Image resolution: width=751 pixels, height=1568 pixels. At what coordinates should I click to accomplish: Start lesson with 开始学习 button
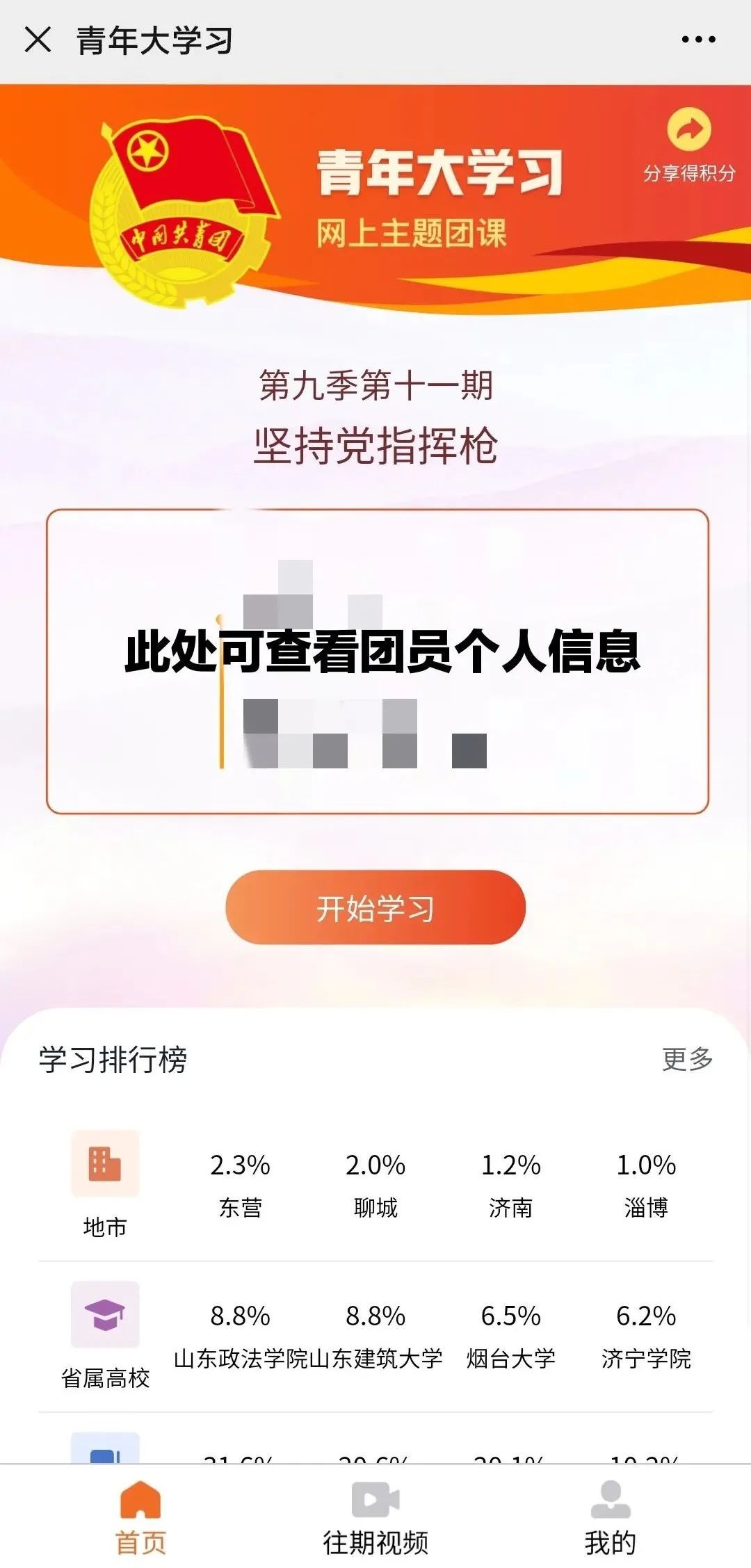point(375,907)
